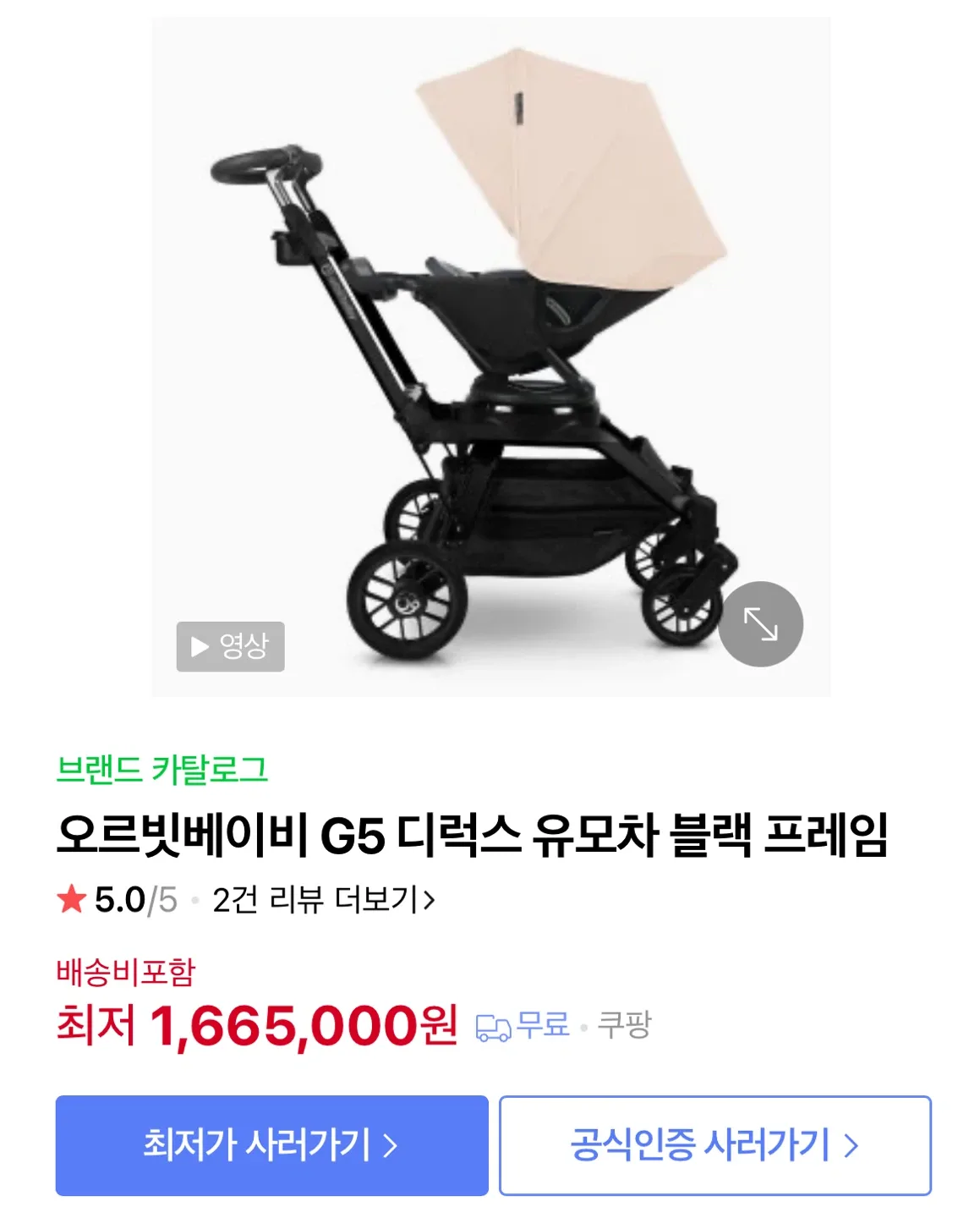
Task: Tap 공식인증 사러가기 button
Action: pyautogui.click(x=714, y=1145)
